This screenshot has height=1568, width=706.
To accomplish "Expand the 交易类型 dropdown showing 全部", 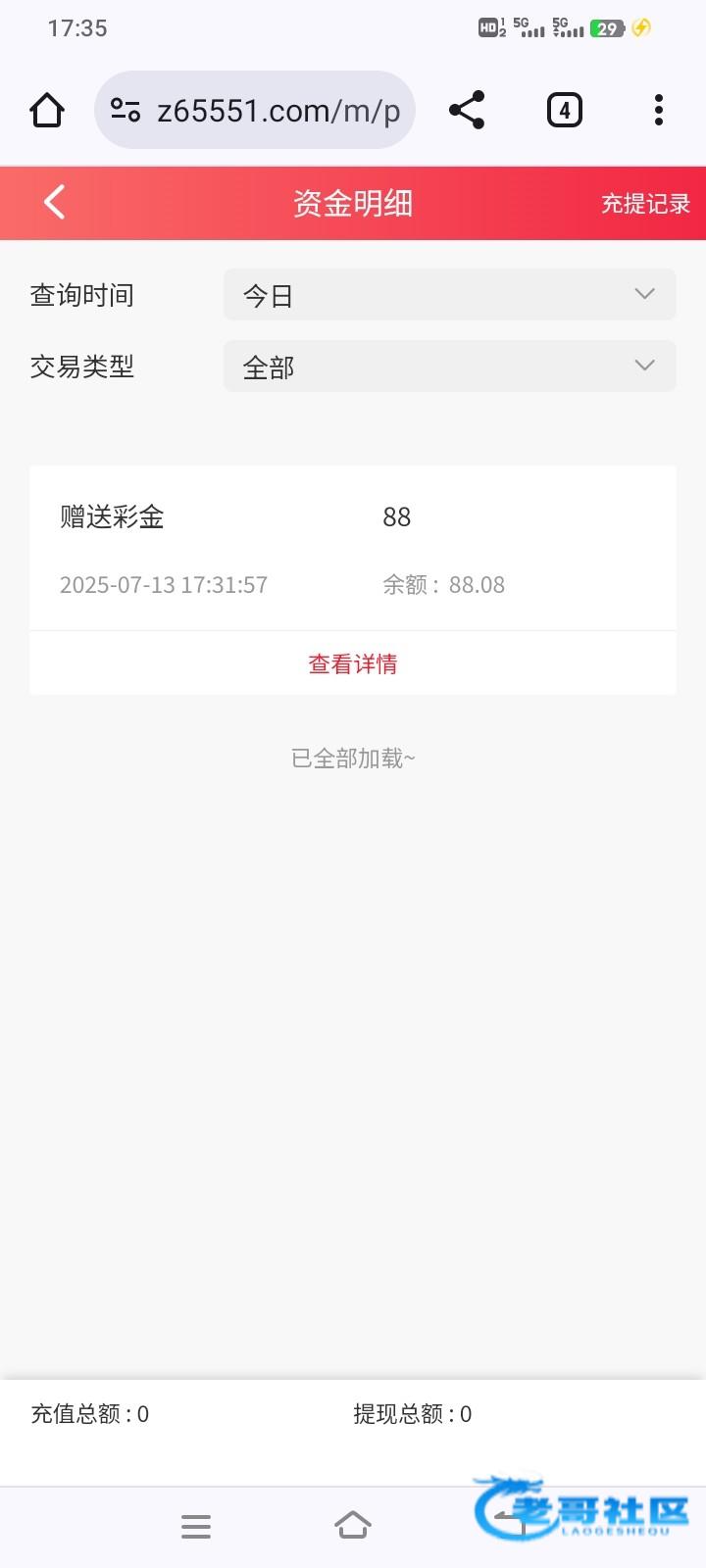I will [449, 367].
